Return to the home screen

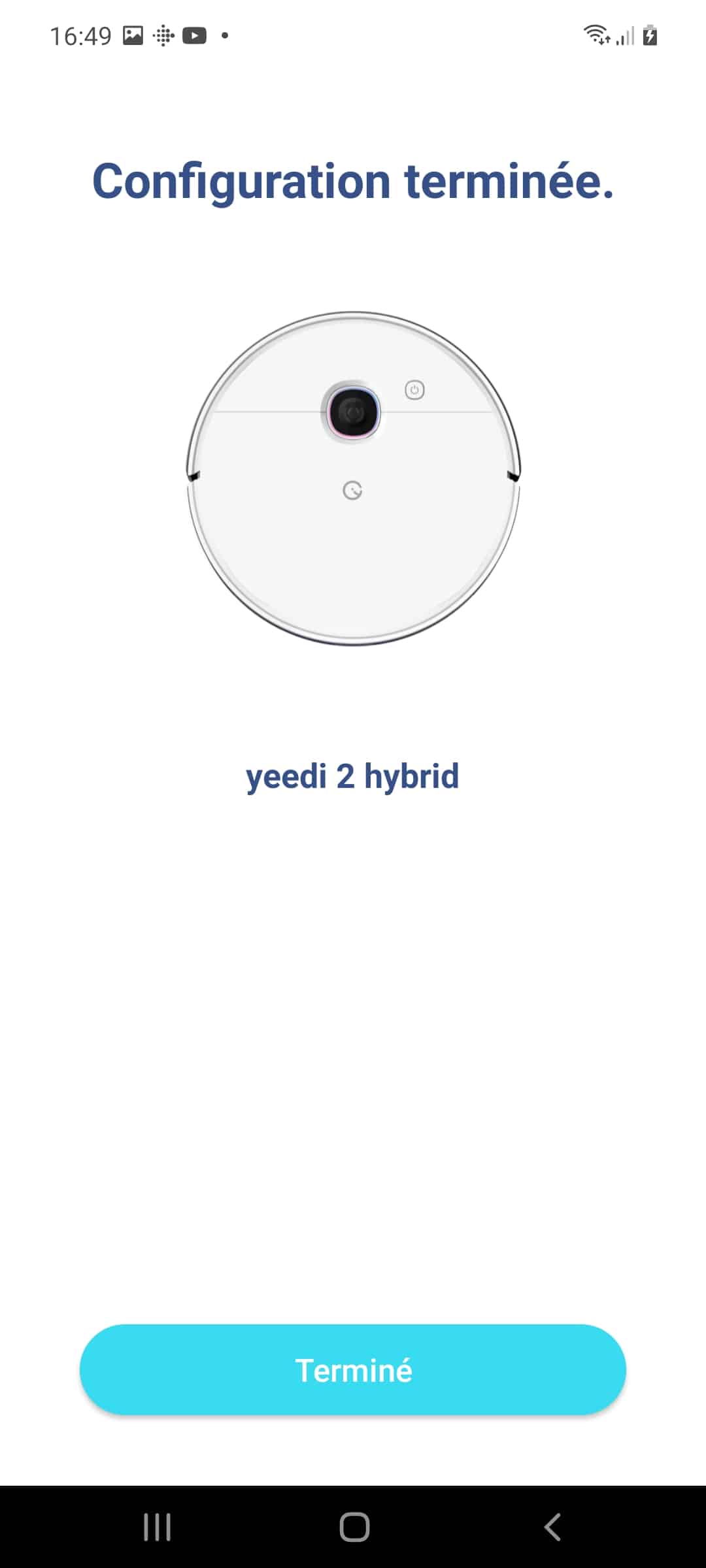coord(354,1527)
